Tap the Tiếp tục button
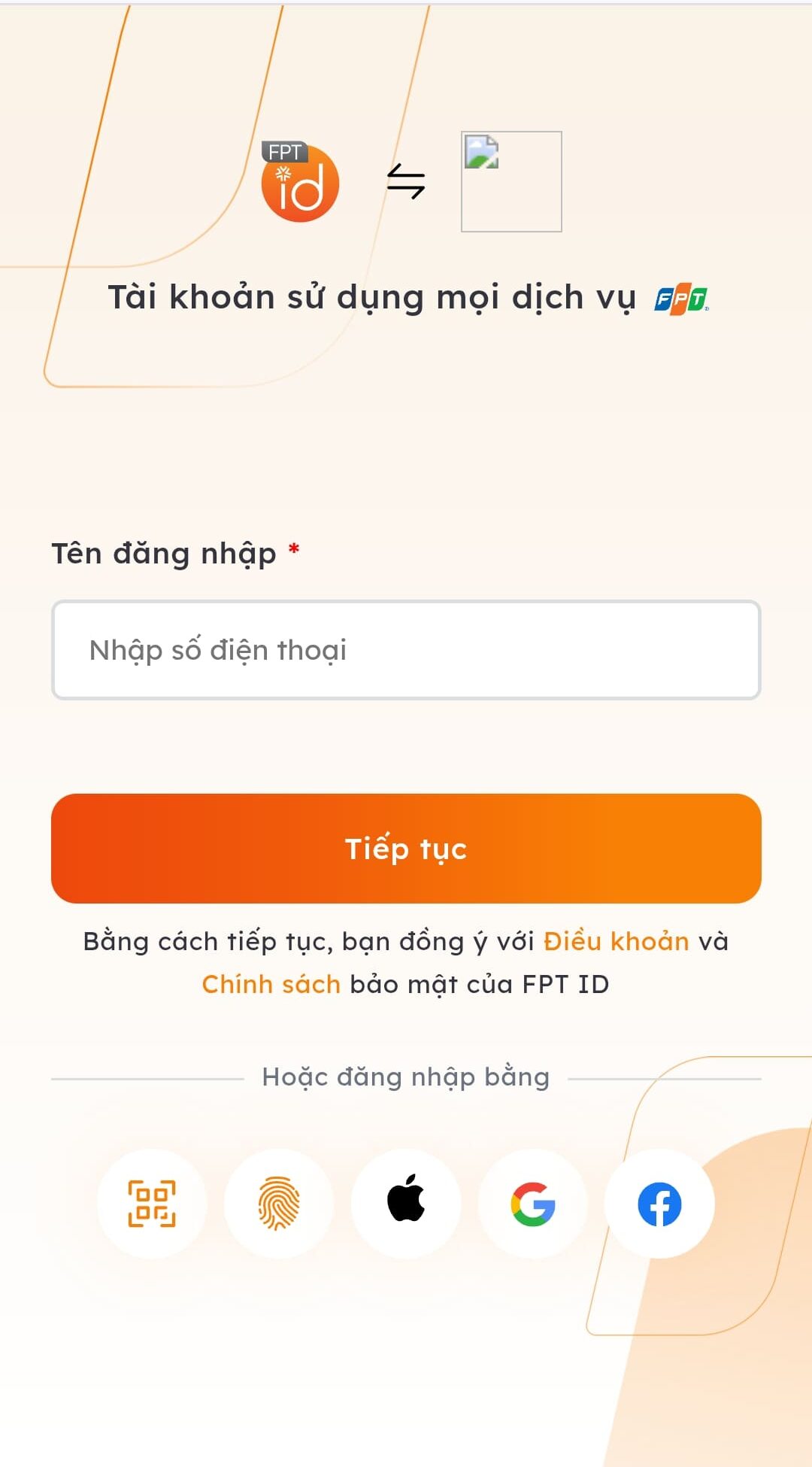The image size is (812, 1467). pos(406,849)
